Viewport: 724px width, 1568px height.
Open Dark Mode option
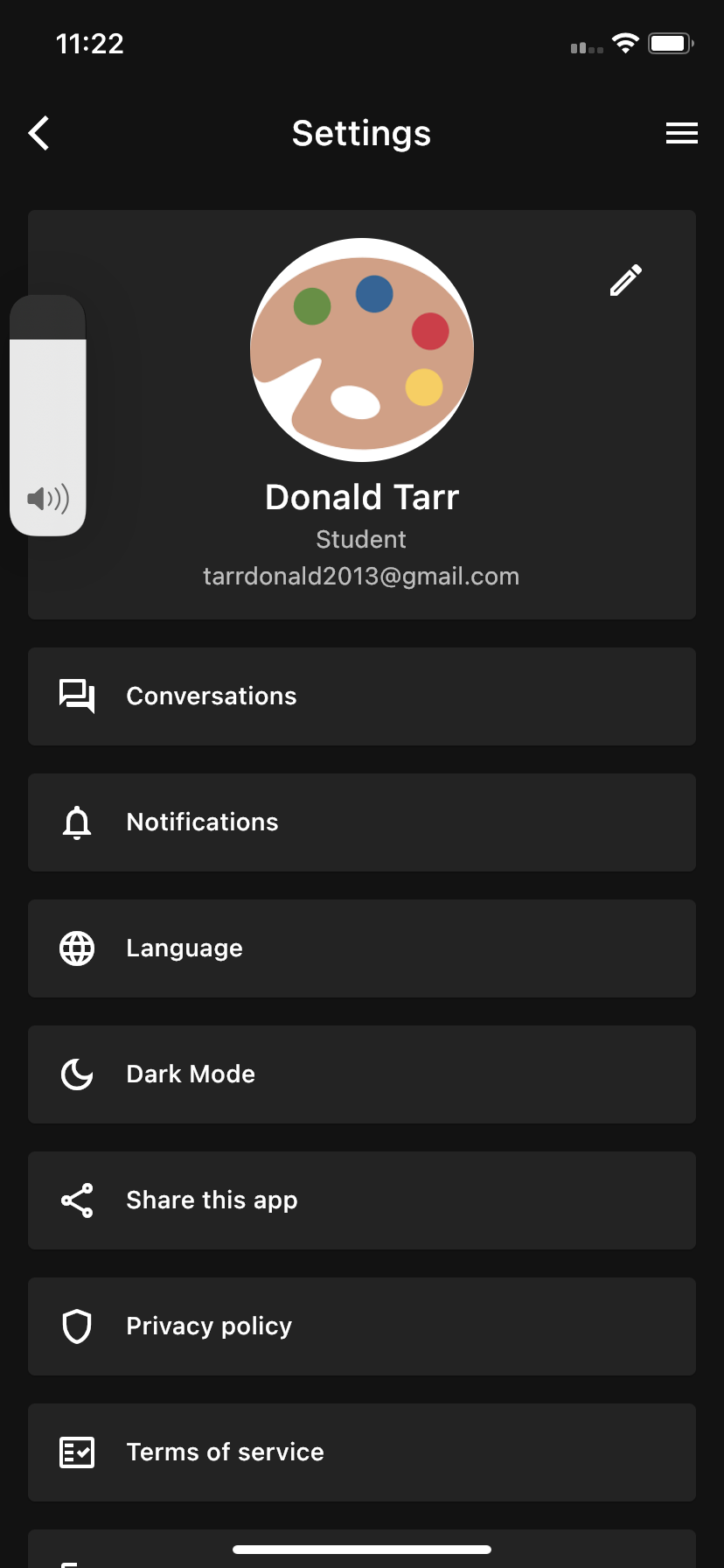[362, 1074]
